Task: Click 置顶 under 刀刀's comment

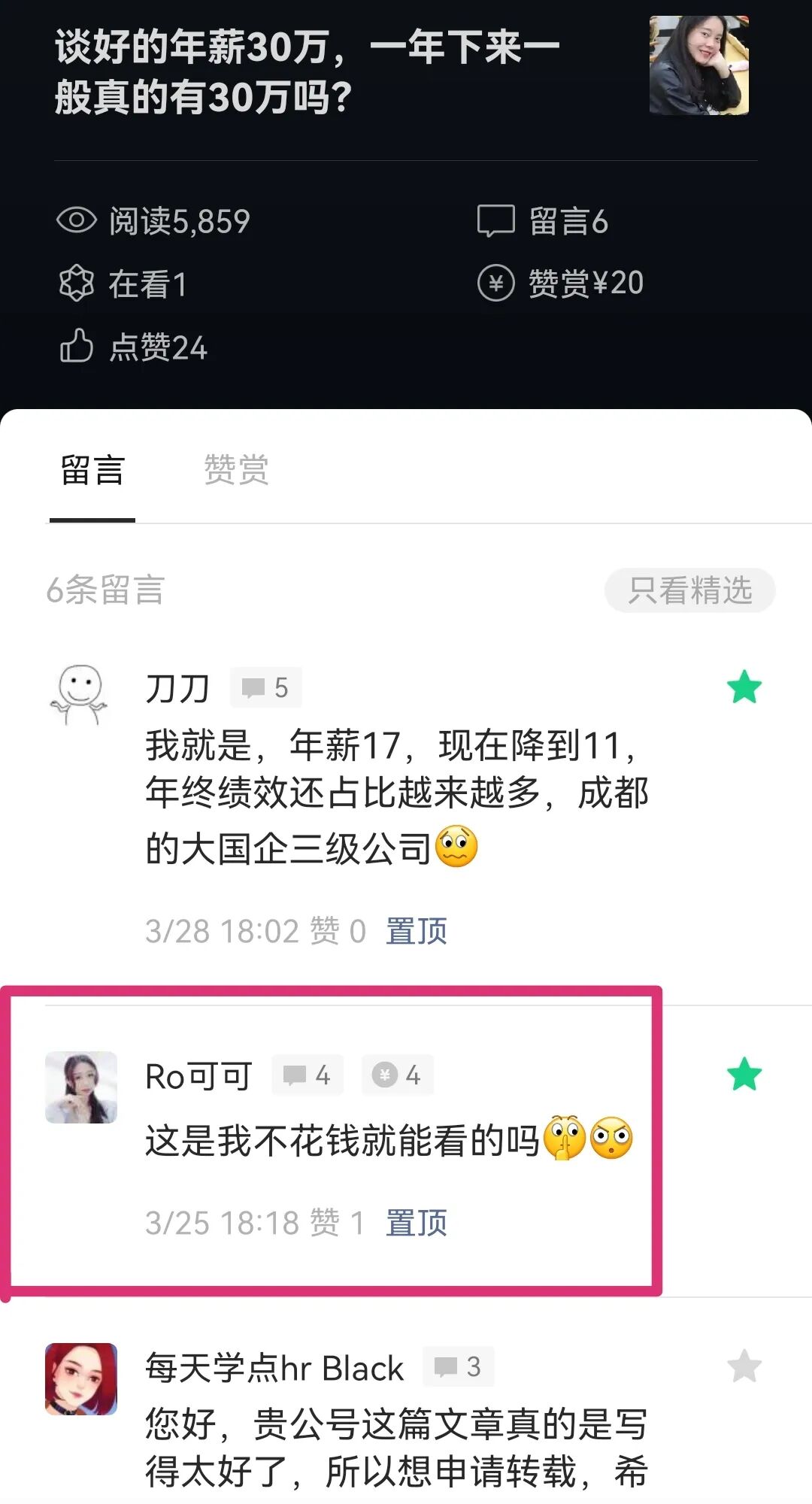Action: click(416, 930)
